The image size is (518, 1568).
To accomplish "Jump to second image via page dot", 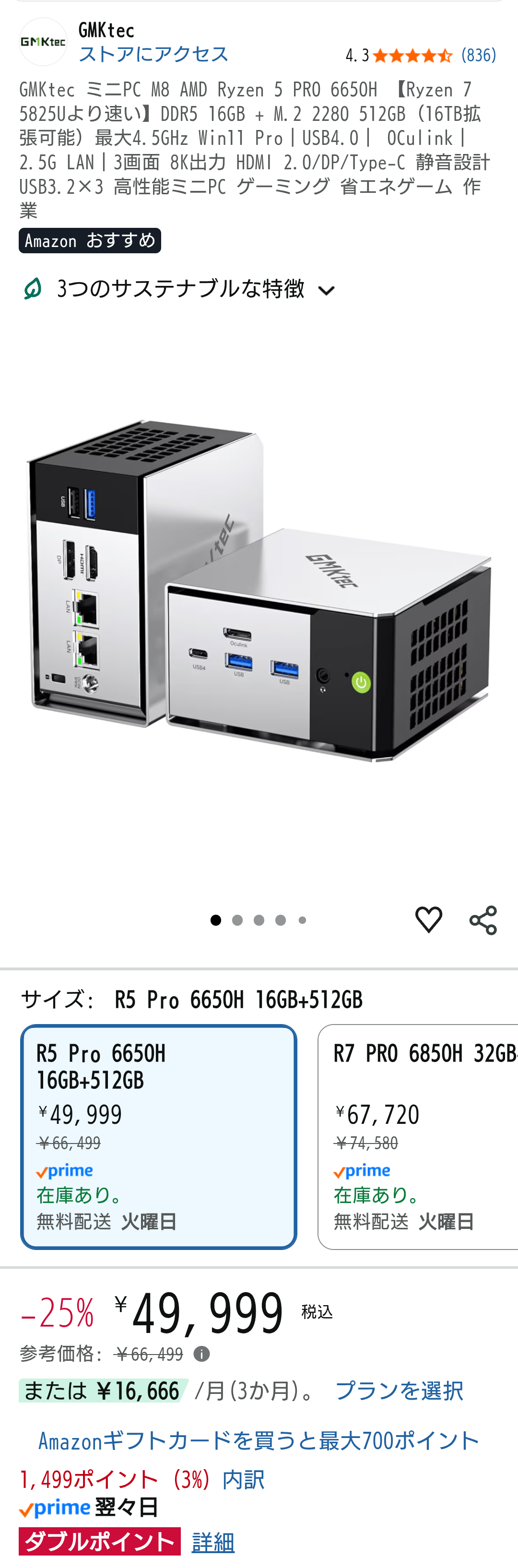I will click(237, 920).
